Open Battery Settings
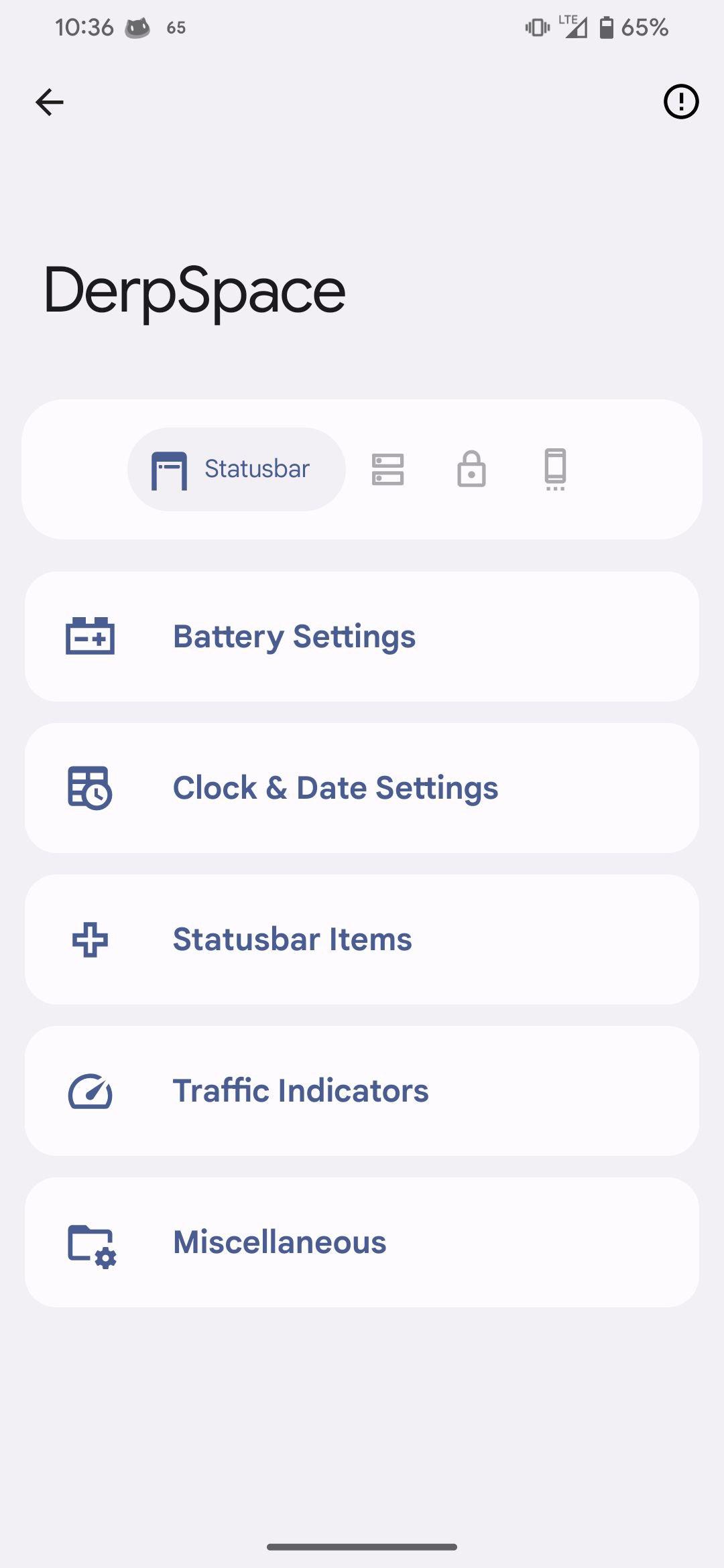The width and height of the screenshot is (724, 1568). [362, 637]
